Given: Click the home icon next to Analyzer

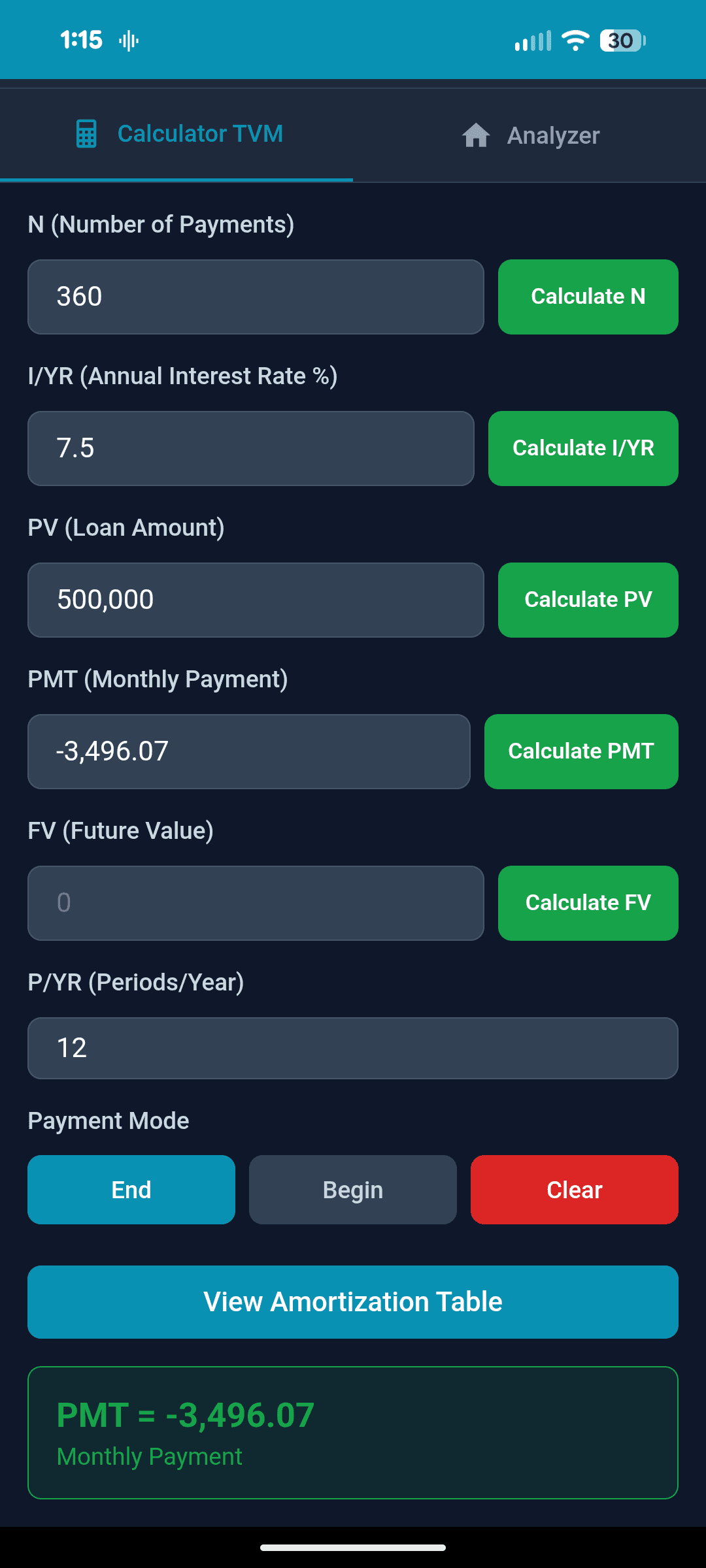Looking at the screenshot, I should (477, 135).
